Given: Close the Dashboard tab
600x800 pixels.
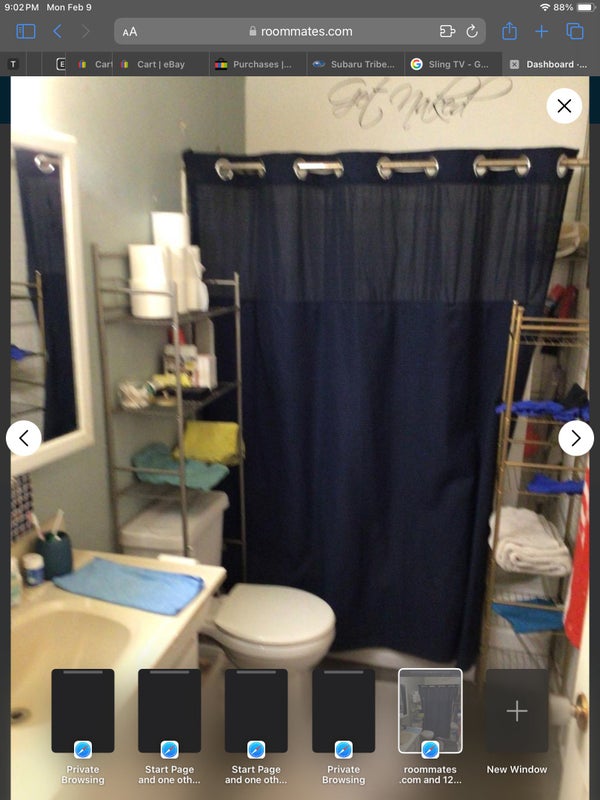Looking at the screenshot, I should point(514,64).
